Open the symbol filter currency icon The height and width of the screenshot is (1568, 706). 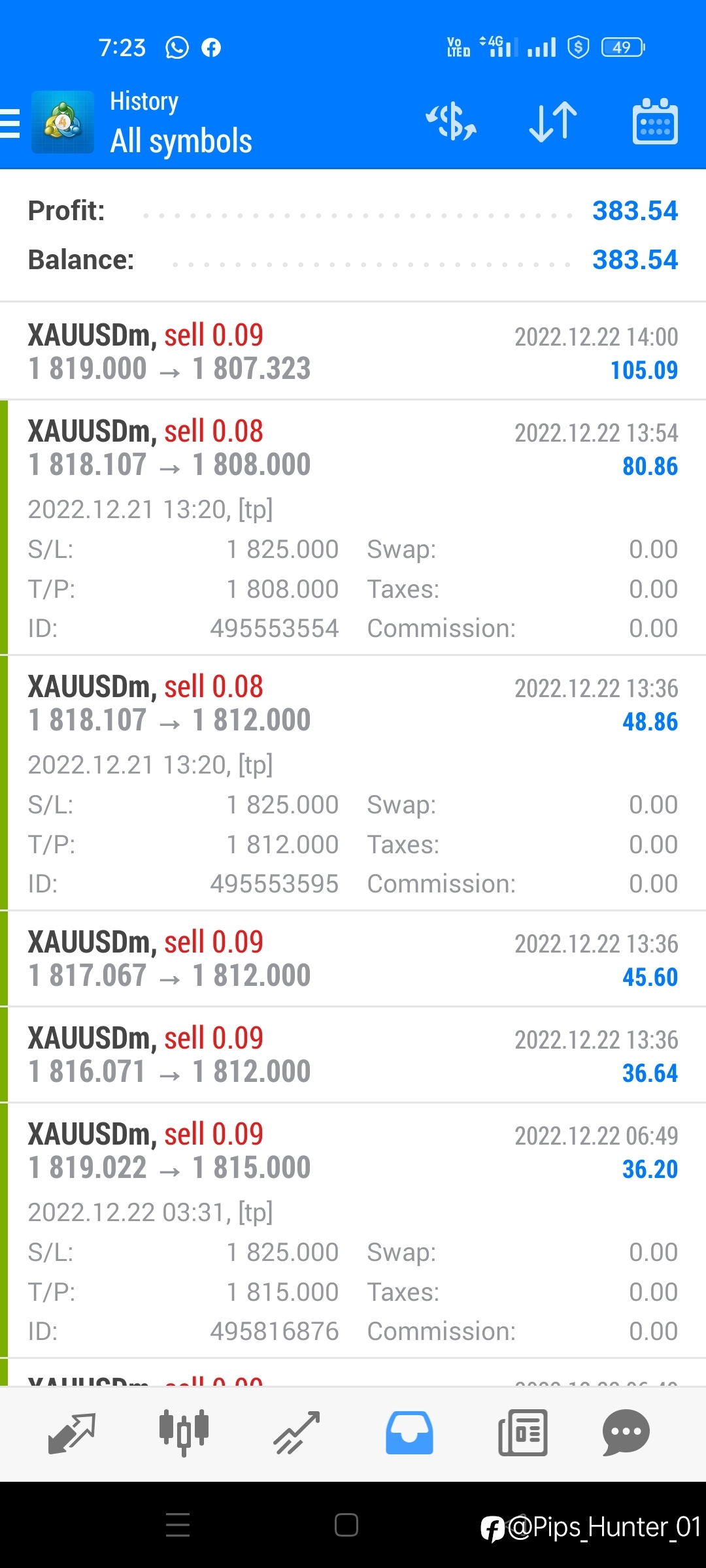[x=451, y=122]
